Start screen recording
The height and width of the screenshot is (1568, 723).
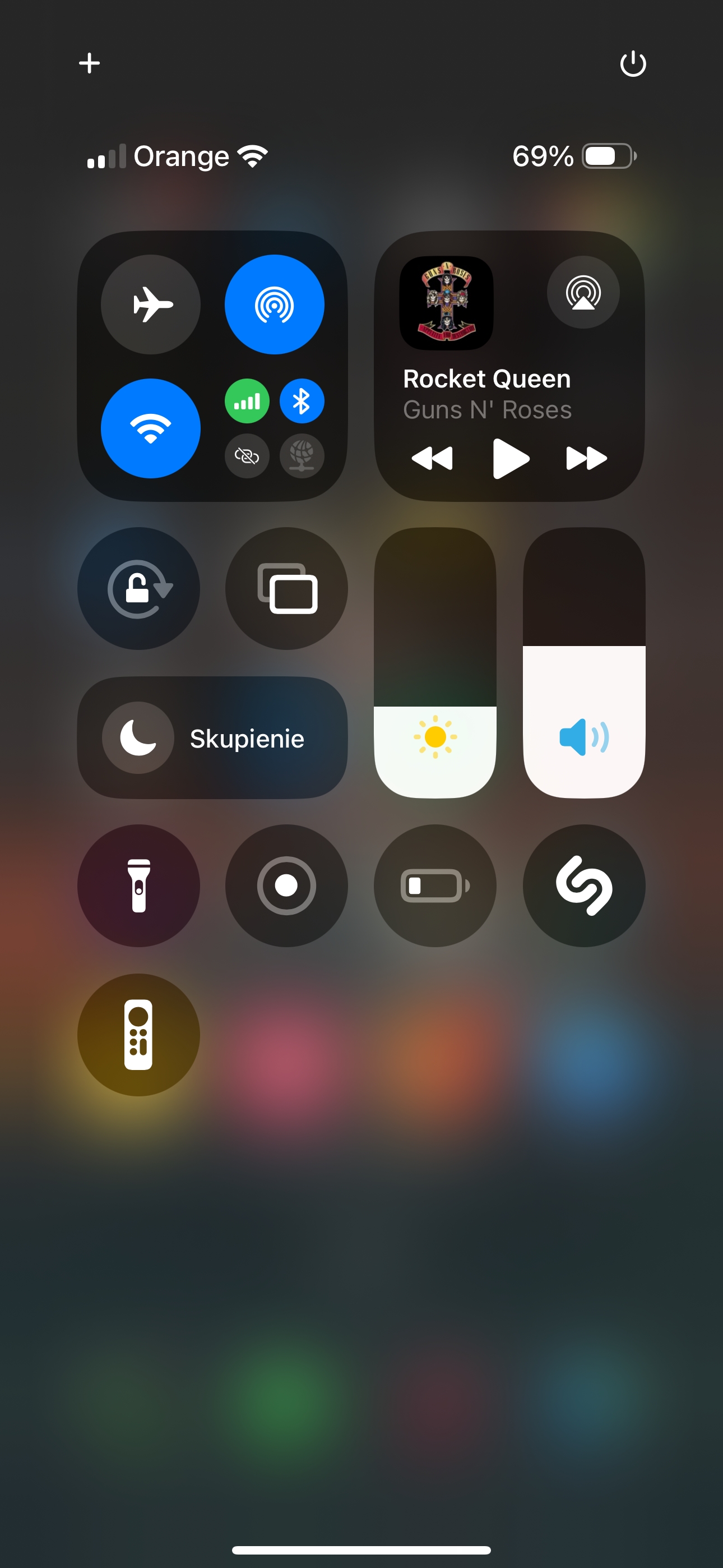(286, 886)
